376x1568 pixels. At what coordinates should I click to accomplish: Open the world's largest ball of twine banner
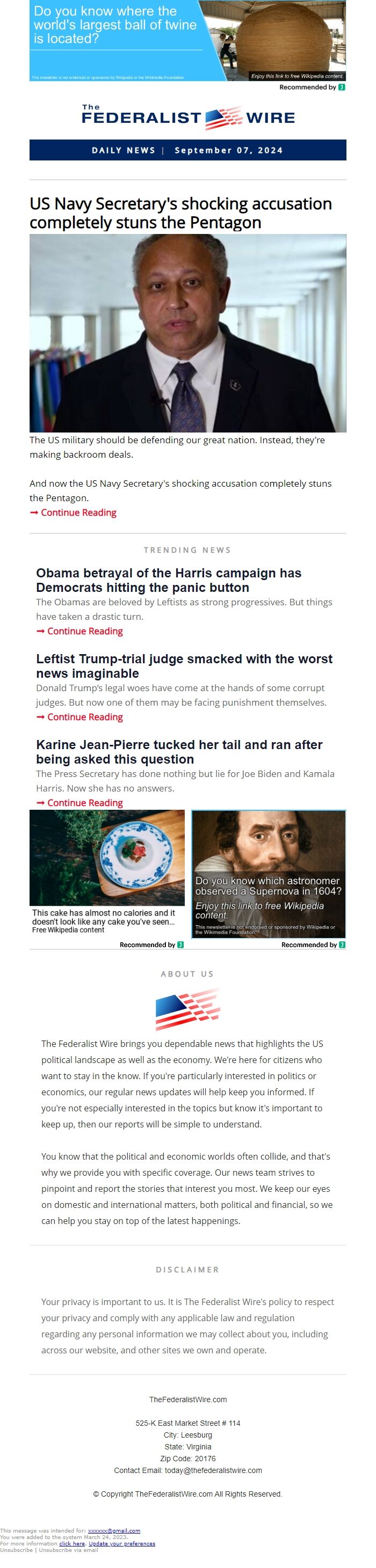(187, 40)
